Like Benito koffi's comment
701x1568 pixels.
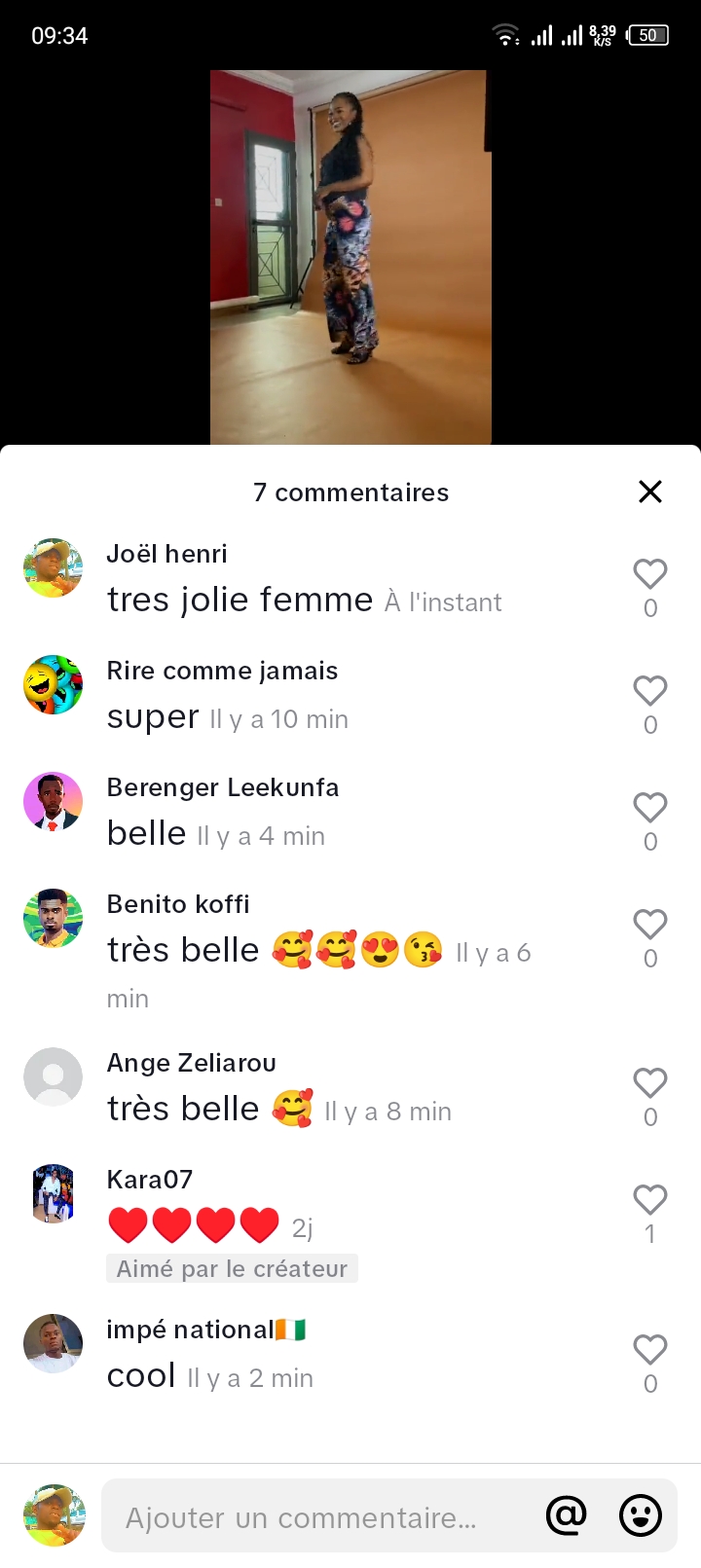(650, 925)
